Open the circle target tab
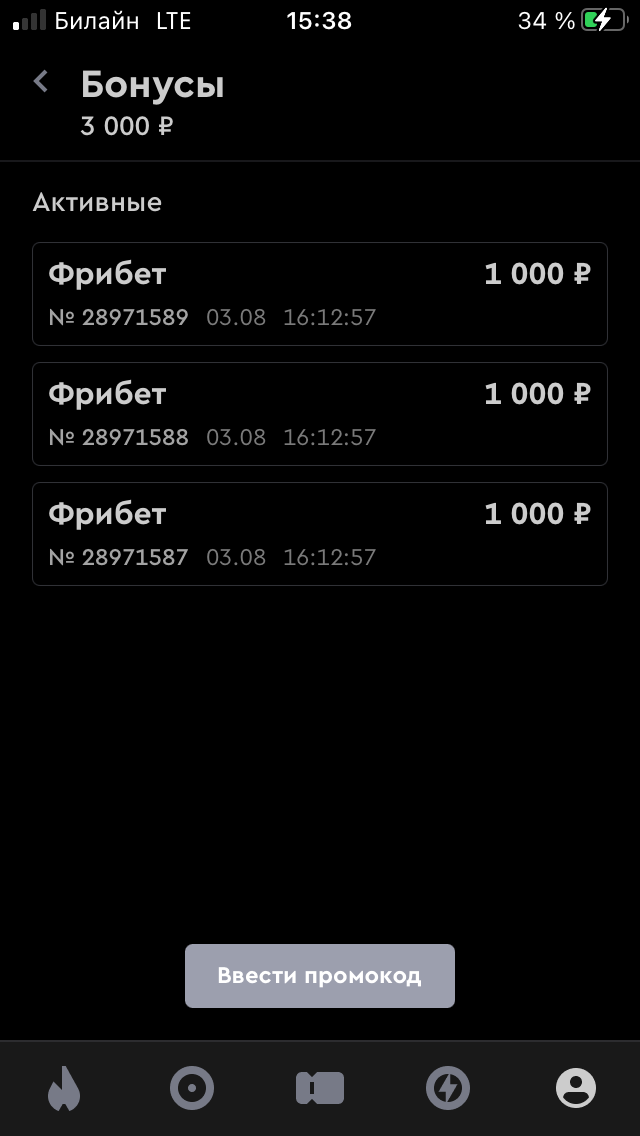 tap(192, 1088)
